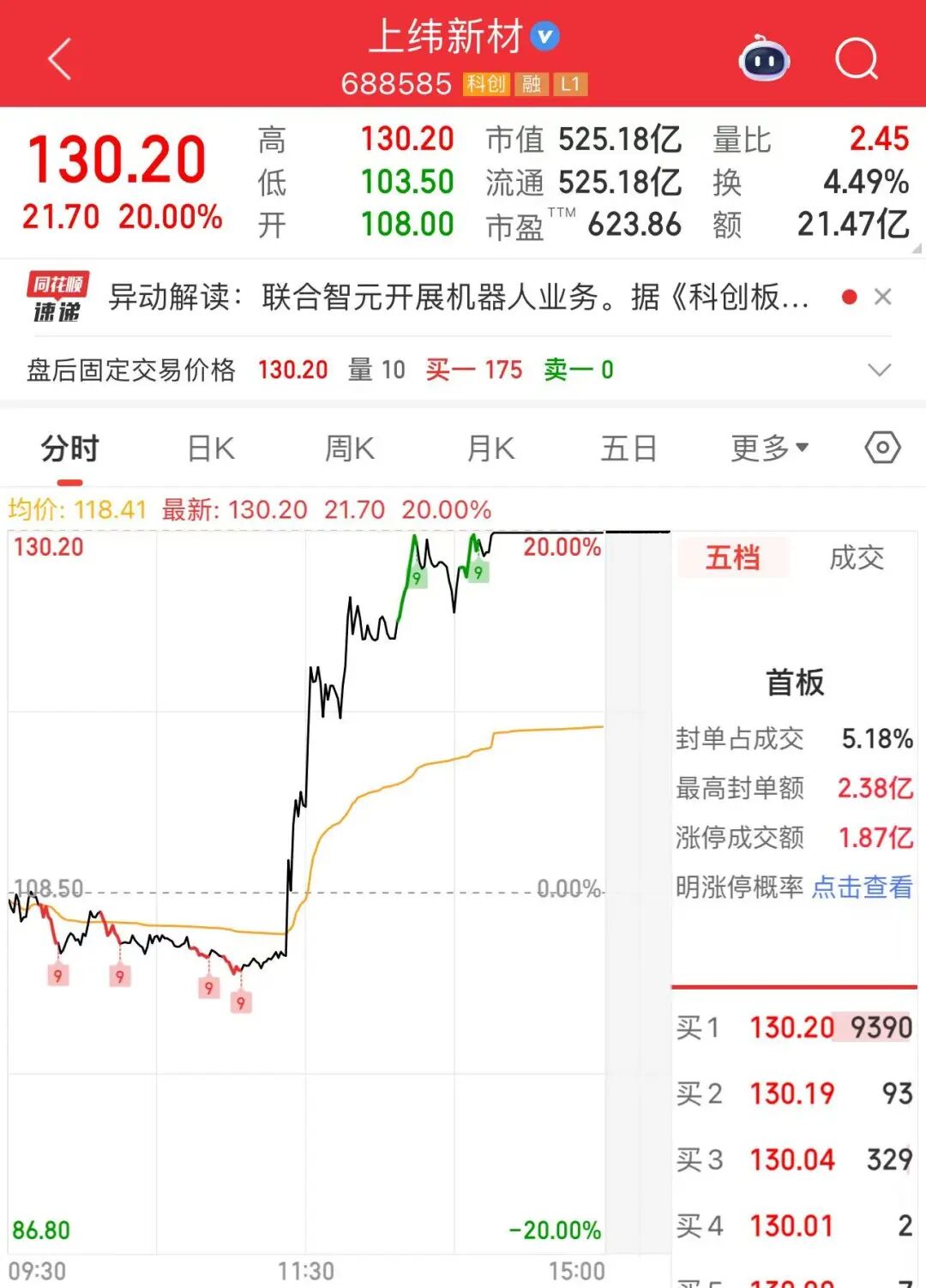The height and width of the screenshot is (1288, 926).
Task: Switch to the 成交 panel tab
Action: 856,558
